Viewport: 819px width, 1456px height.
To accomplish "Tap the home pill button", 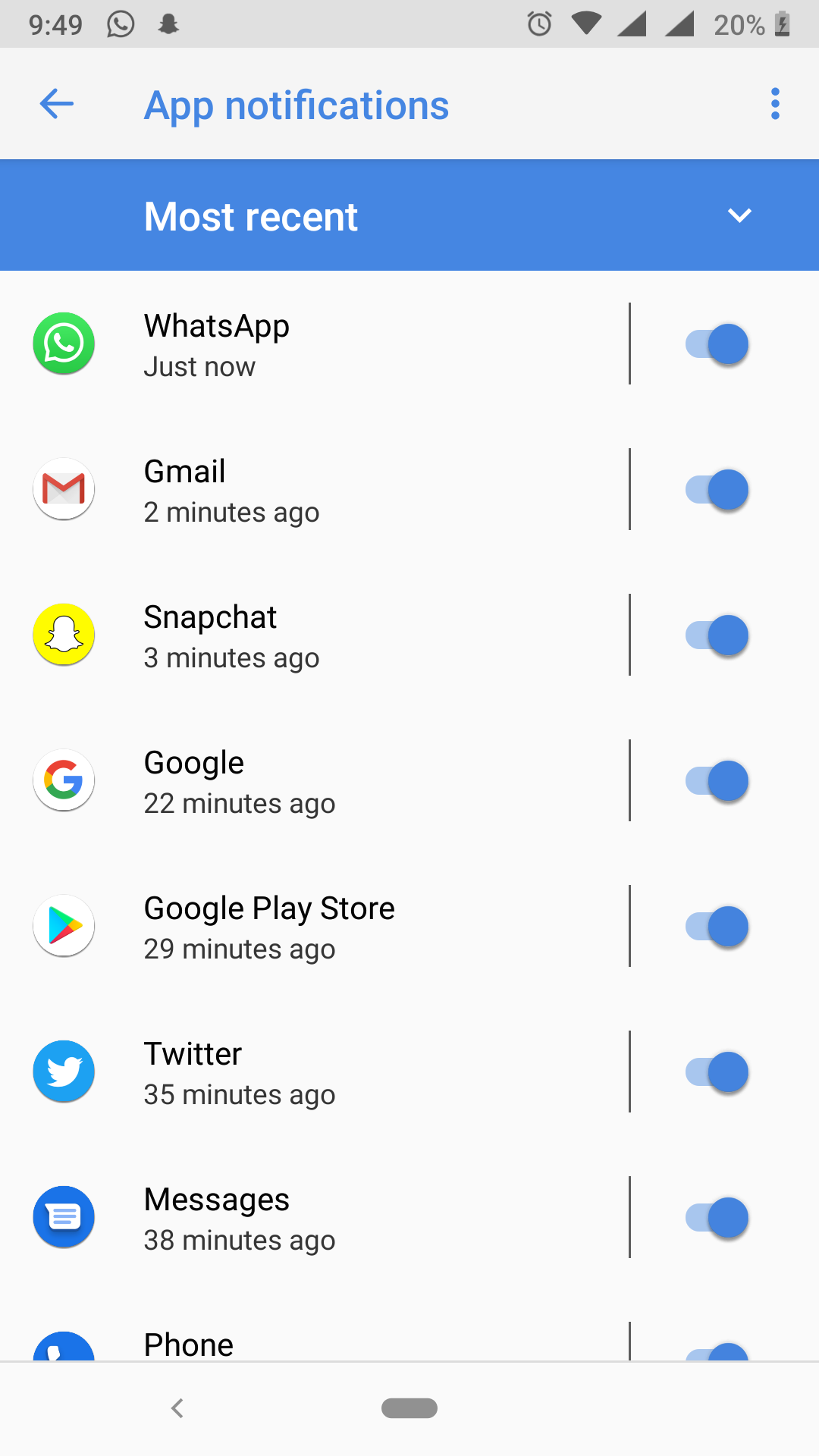I will click(x=409, y=1408).
